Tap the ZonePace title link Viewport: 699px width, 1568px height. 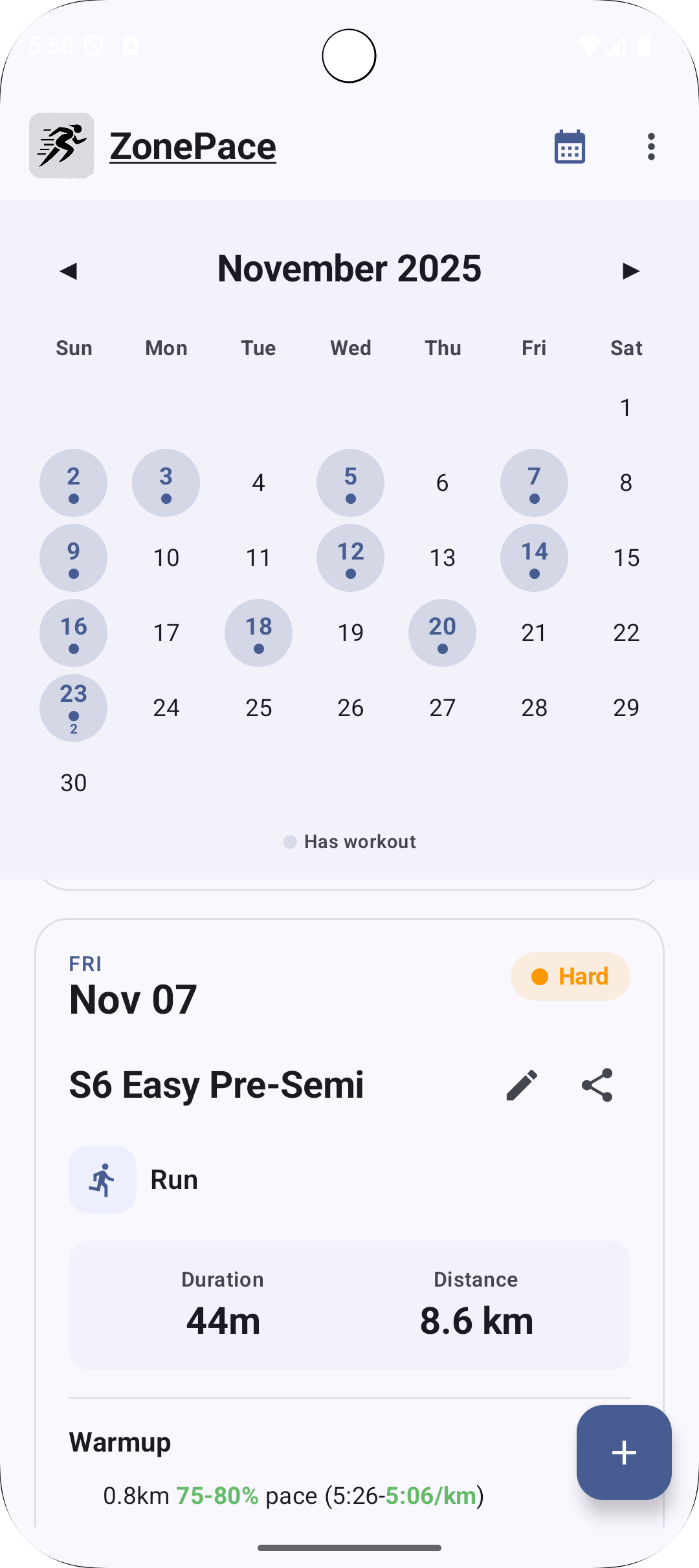point(193,146)
